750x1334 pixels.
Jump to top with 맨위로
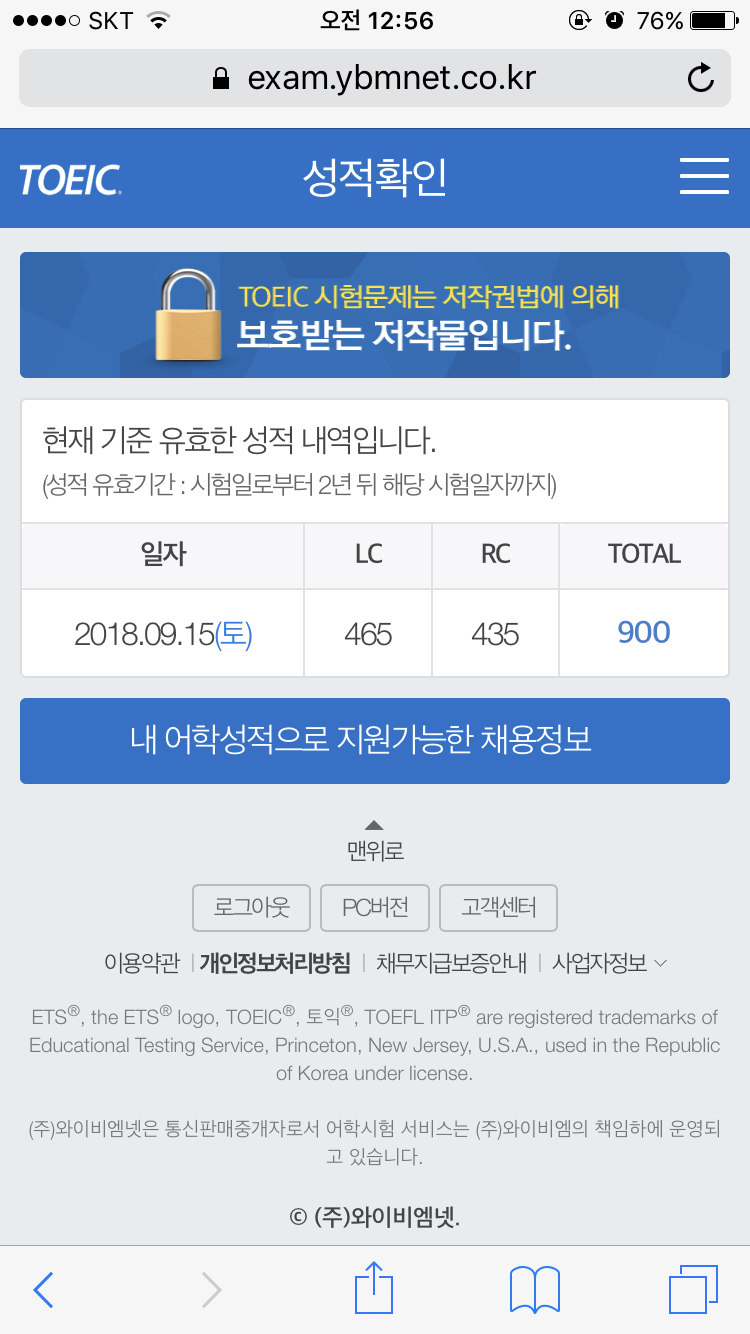374,841
